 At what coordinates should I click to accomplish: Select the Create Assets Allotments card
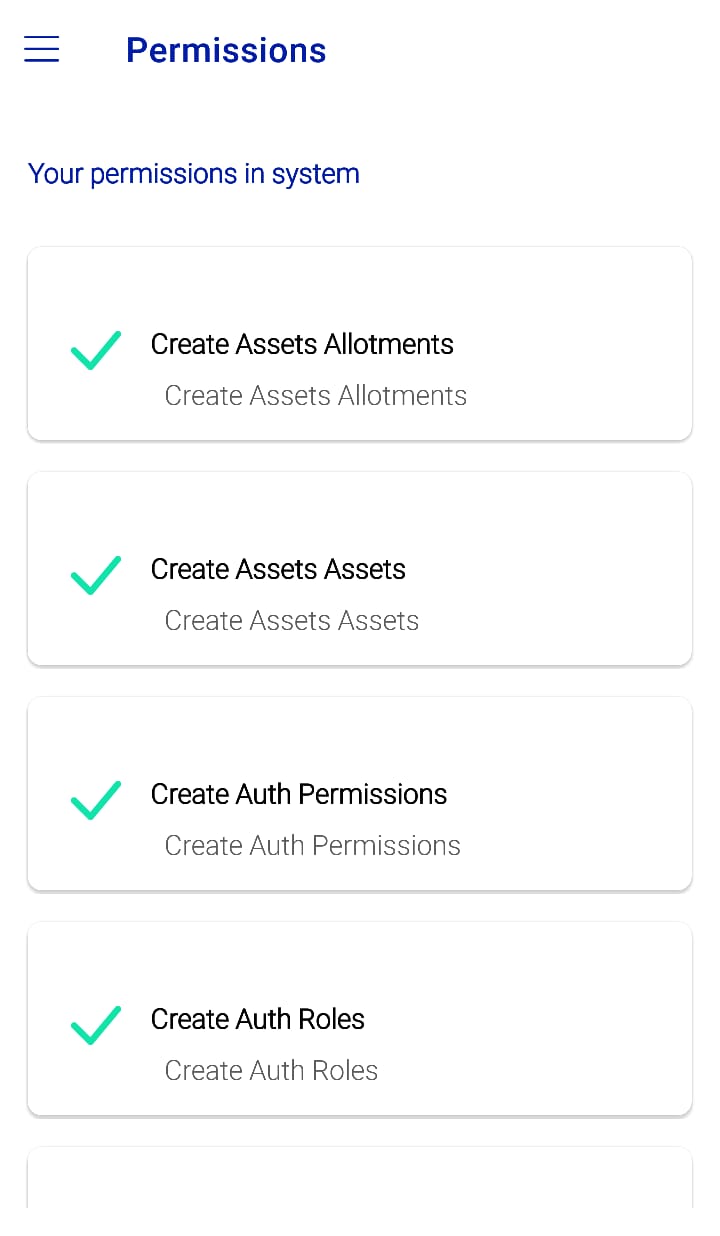coord(360,343)
